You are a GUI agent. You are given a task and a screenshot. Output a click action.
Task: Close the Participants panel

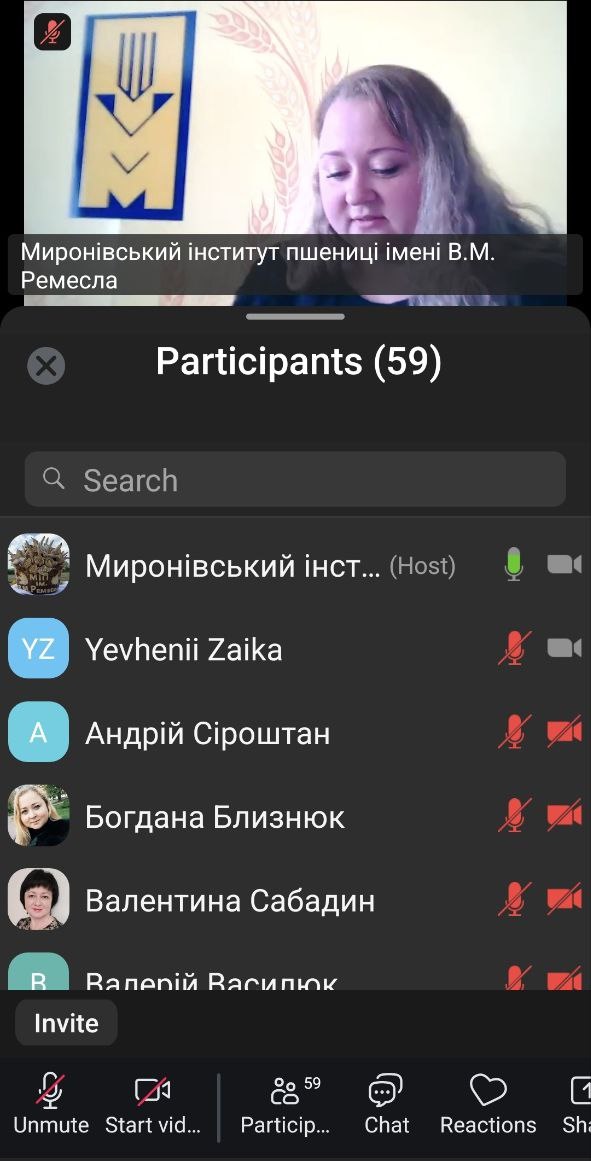pos(46,366)
